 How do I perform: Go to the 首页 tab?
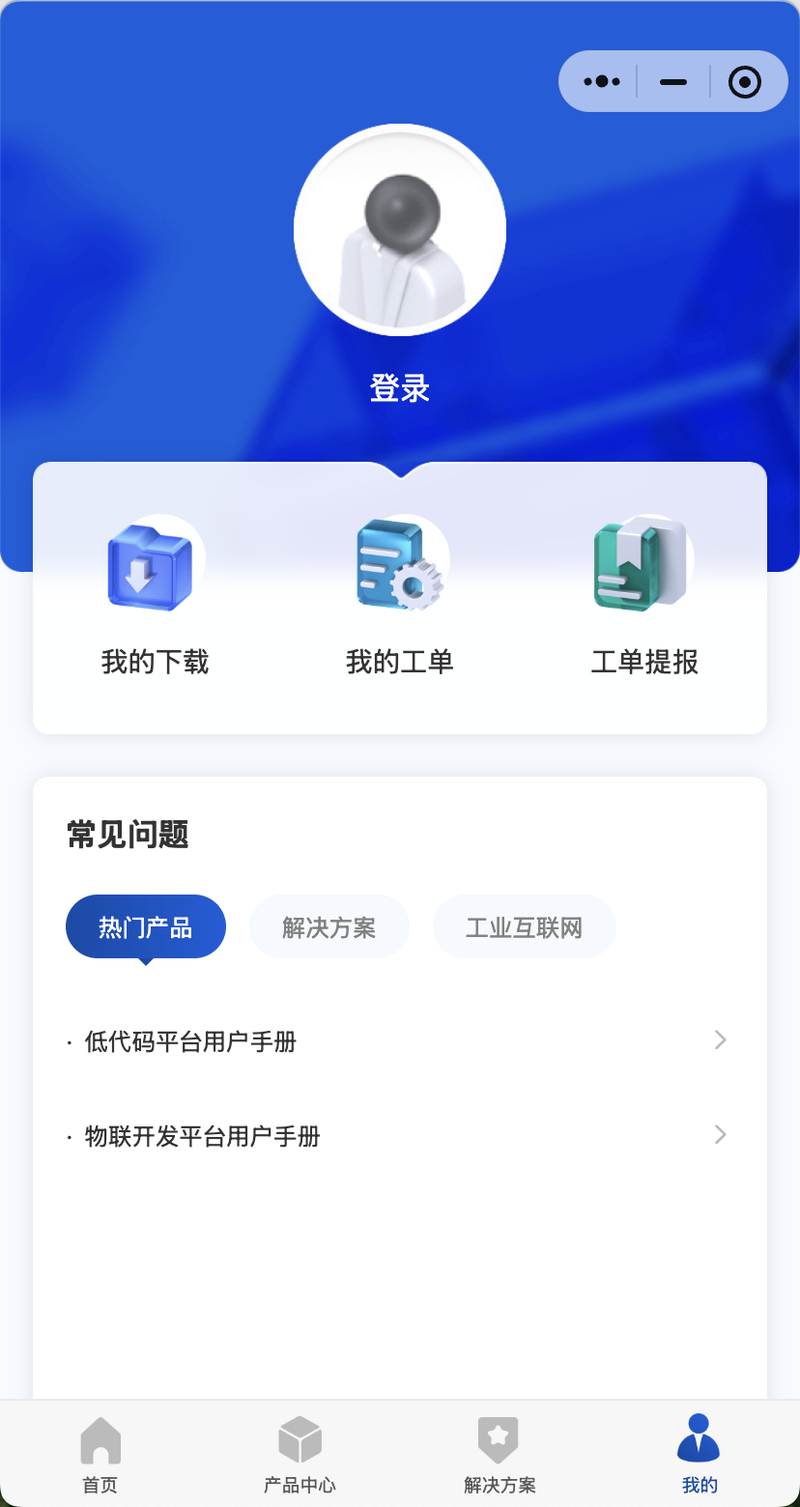[x=100, y=1455]
